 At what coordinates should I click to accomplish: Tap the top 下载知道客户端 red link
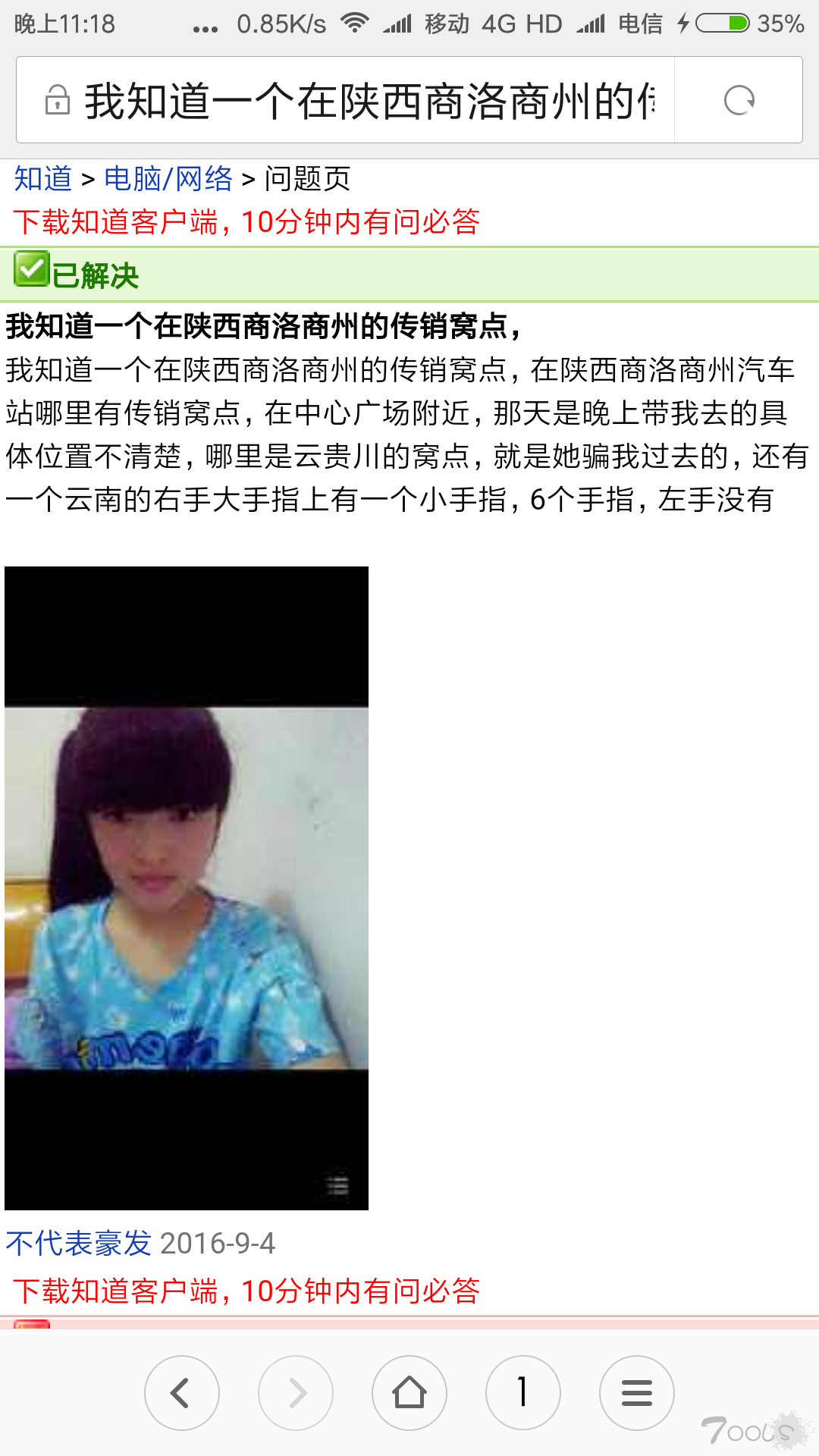246,221
